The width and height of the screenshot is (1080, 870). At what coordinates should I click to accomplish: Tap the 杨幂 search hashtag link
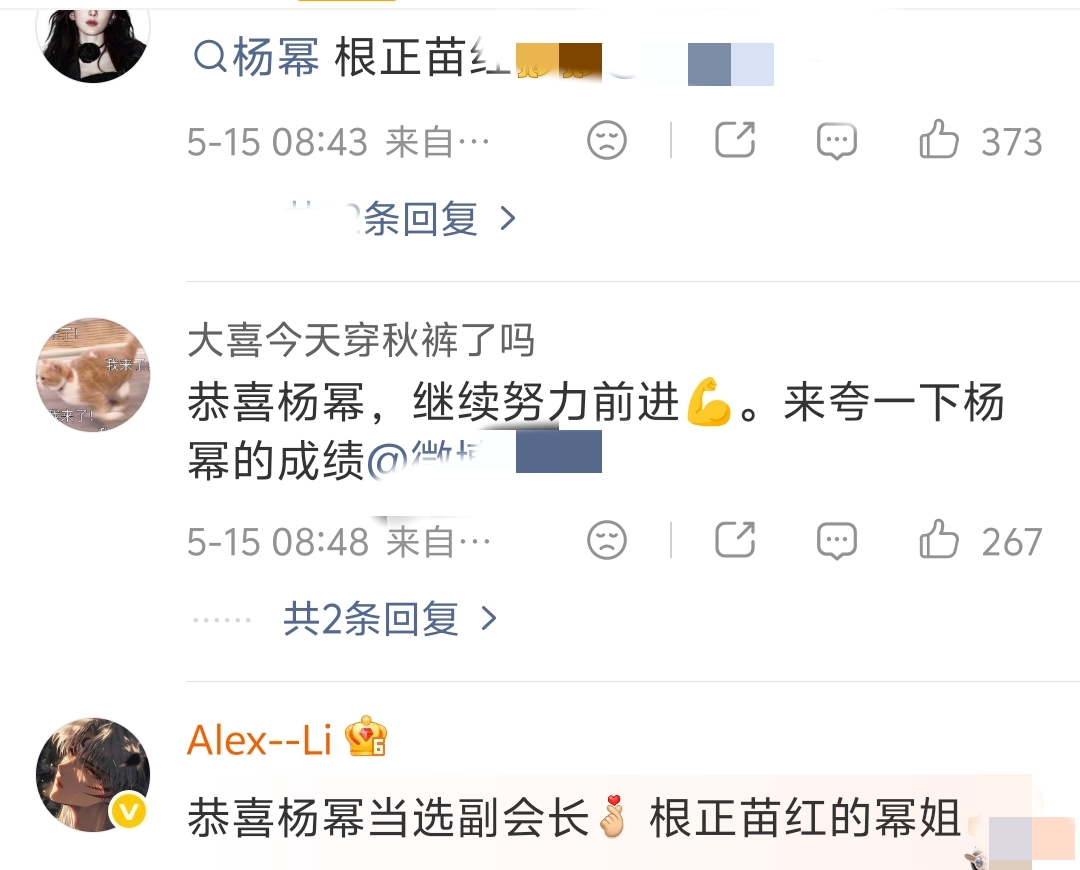256,57
